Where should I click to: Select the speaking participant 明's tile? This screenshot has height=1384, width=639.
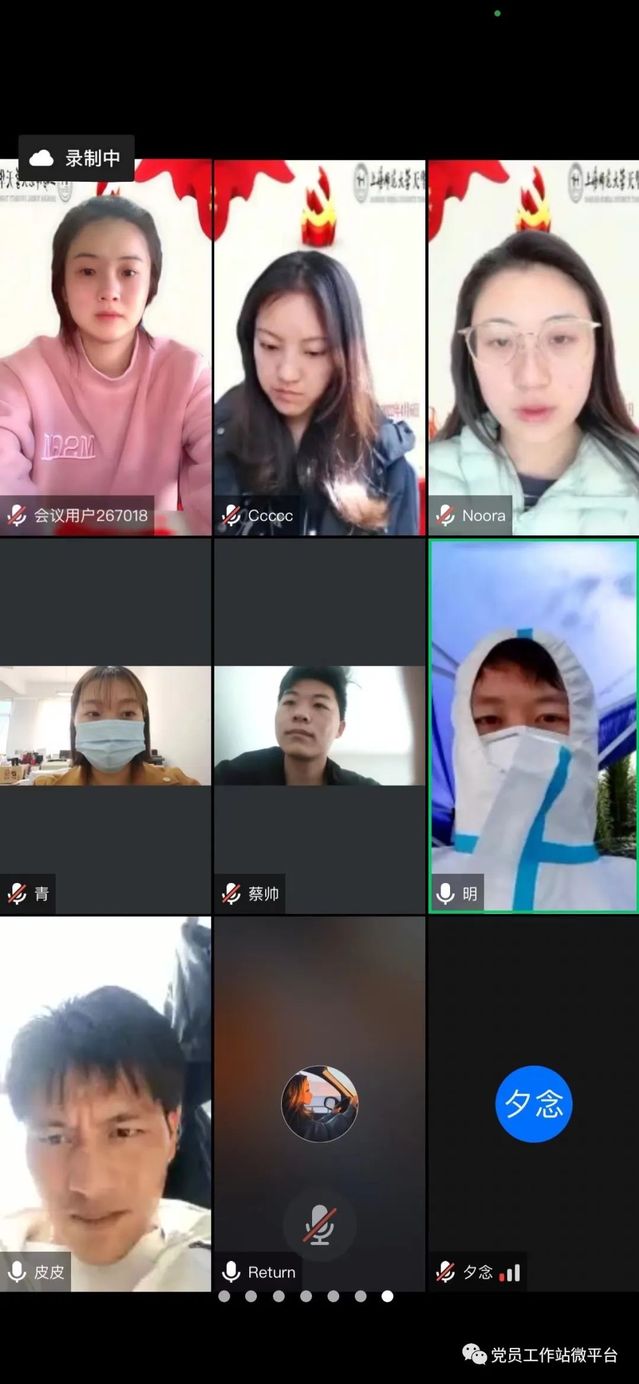pos(533,725)
